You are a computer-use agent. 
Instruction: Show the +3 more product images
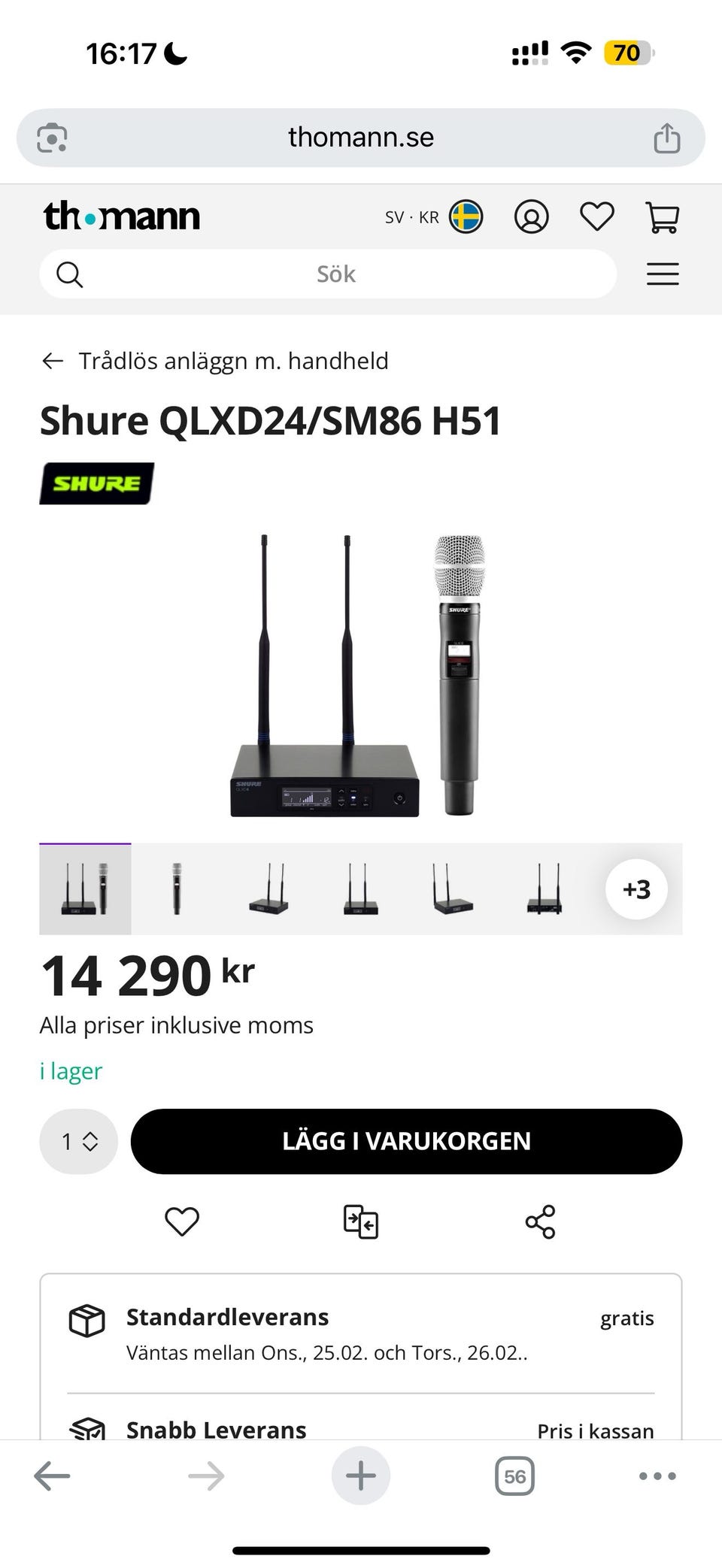[636, 889]
